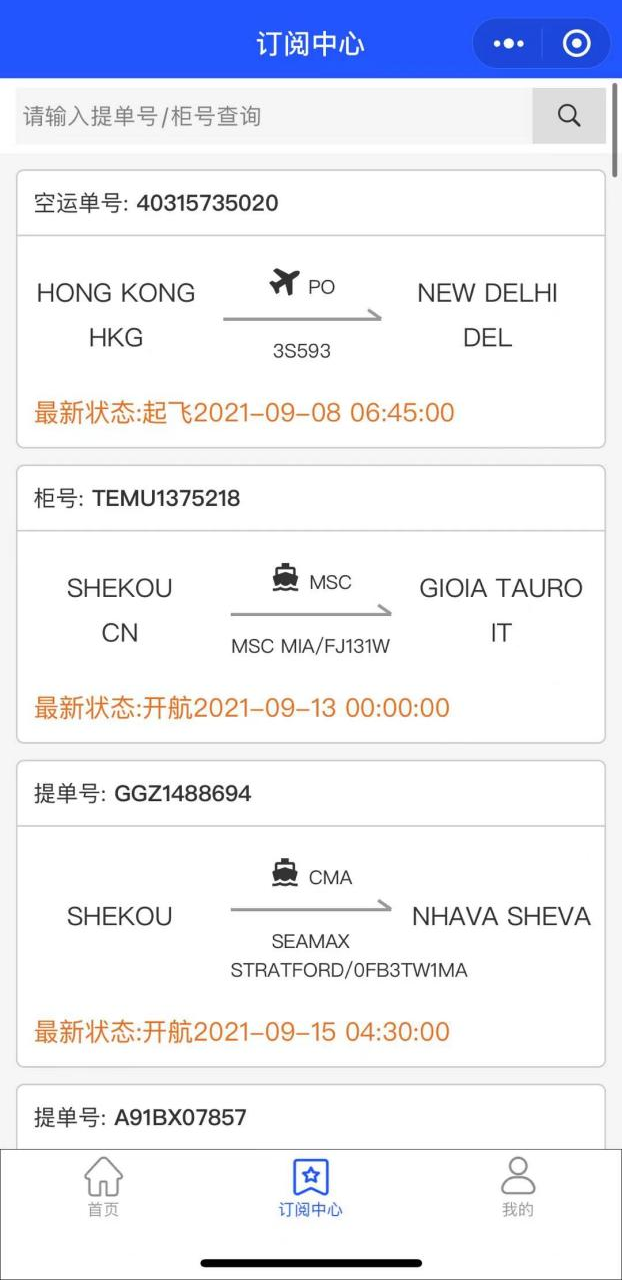
Task: View bill of lading GGZ1488694 details
Action: [311, 914]
